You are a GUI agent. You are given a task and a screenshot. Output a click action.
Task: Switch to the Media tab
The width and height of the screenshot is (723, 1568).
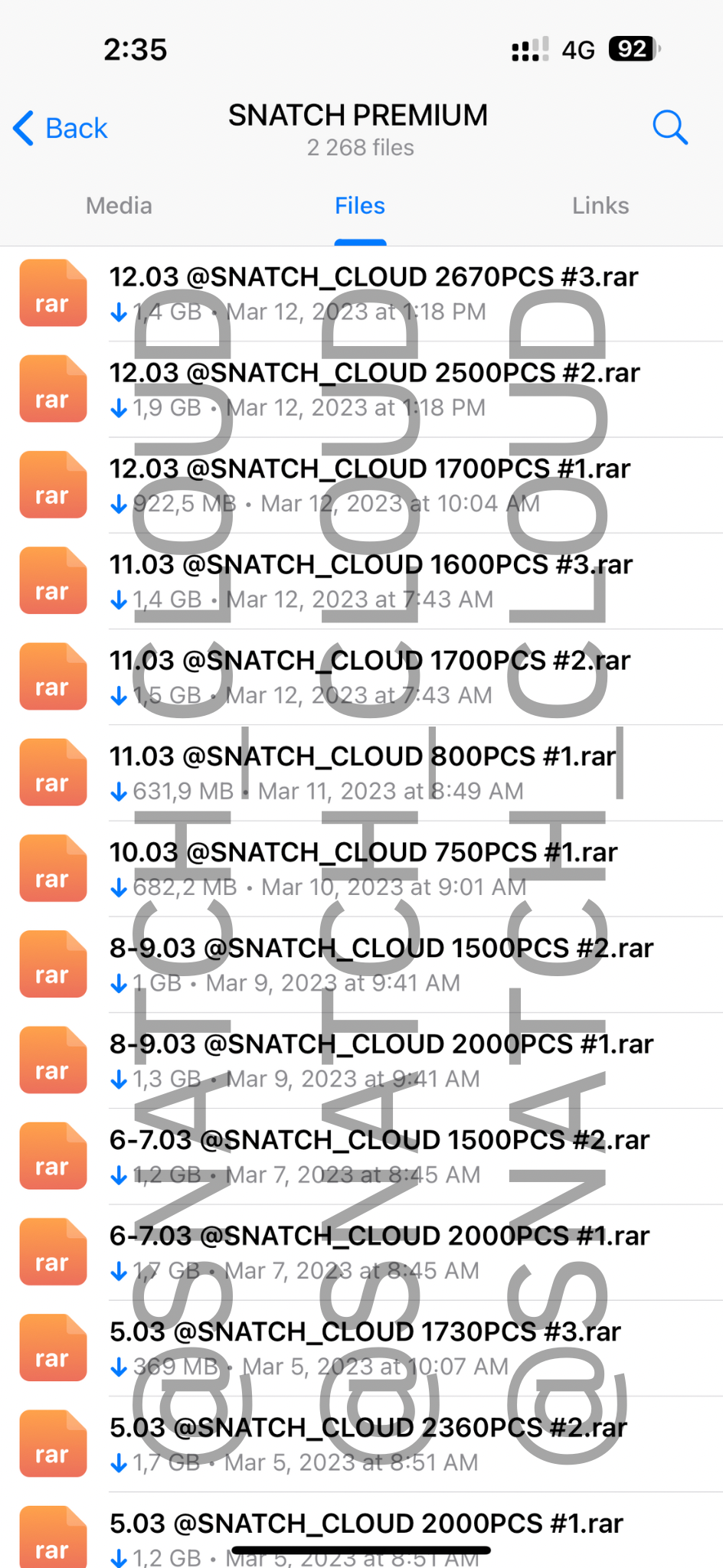119,206
